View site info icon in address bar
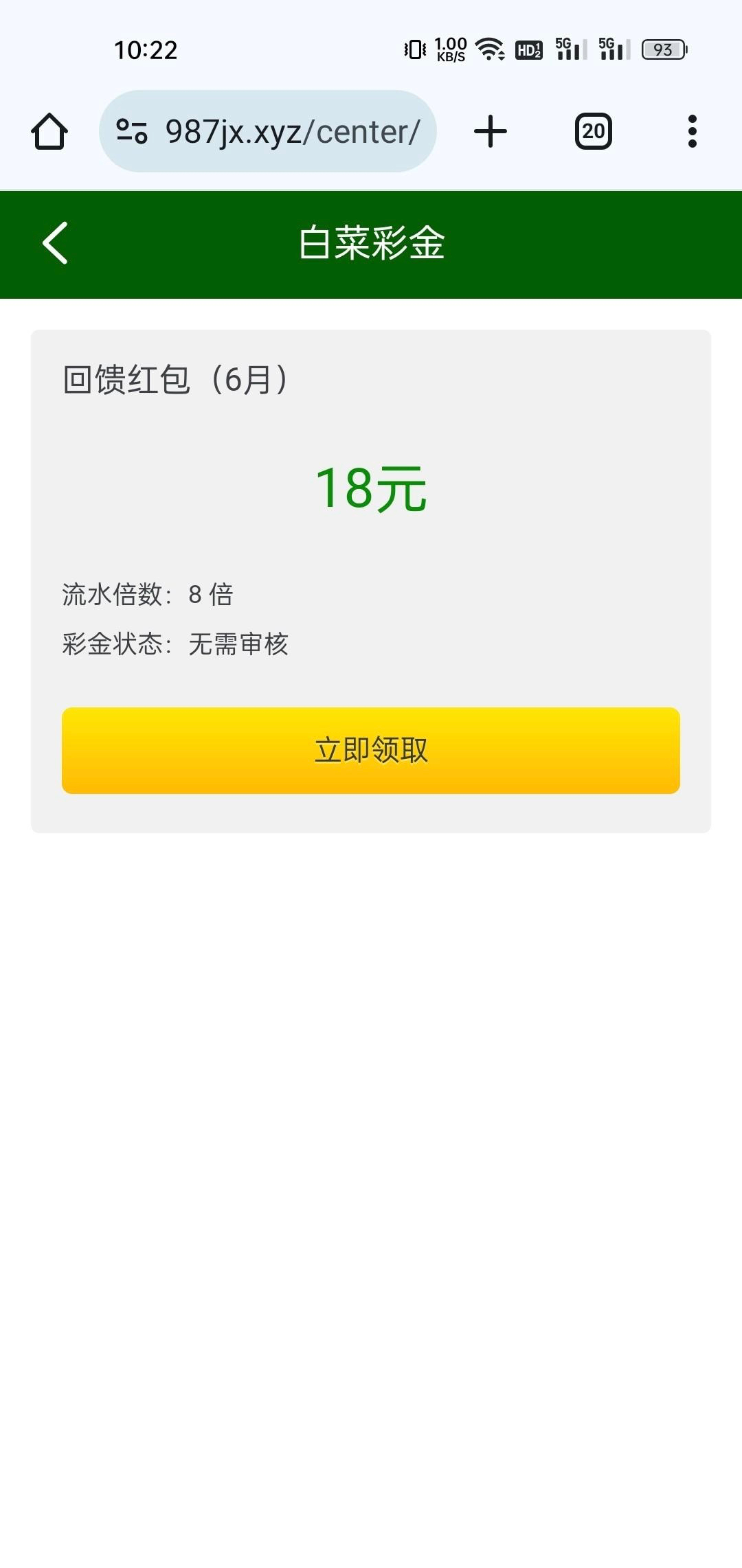 (x=132, y=131)
